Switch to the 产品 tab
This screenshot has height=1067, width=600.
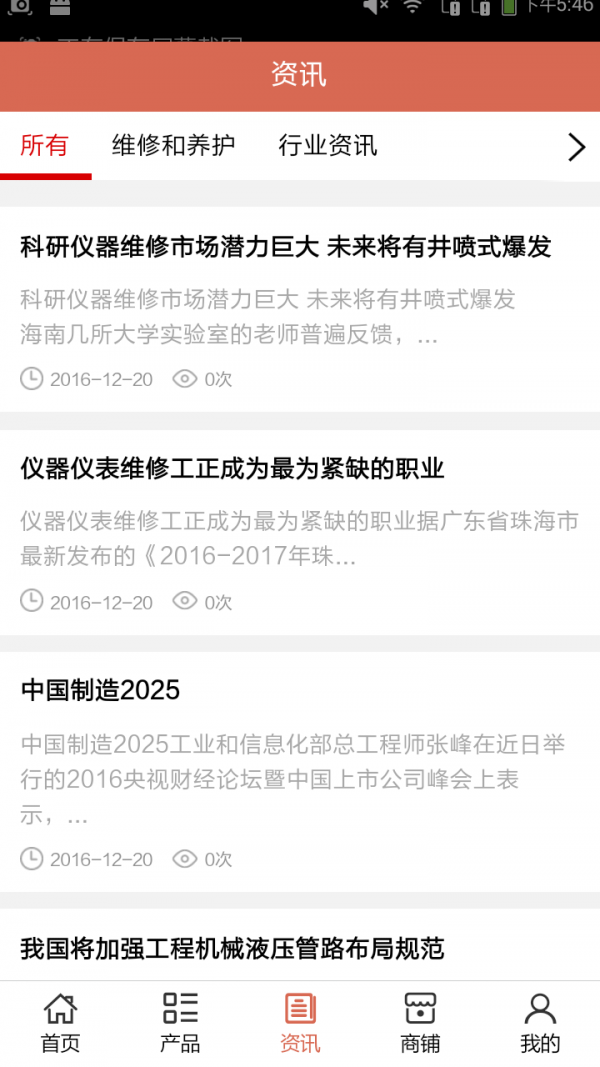coord(180,1023)
